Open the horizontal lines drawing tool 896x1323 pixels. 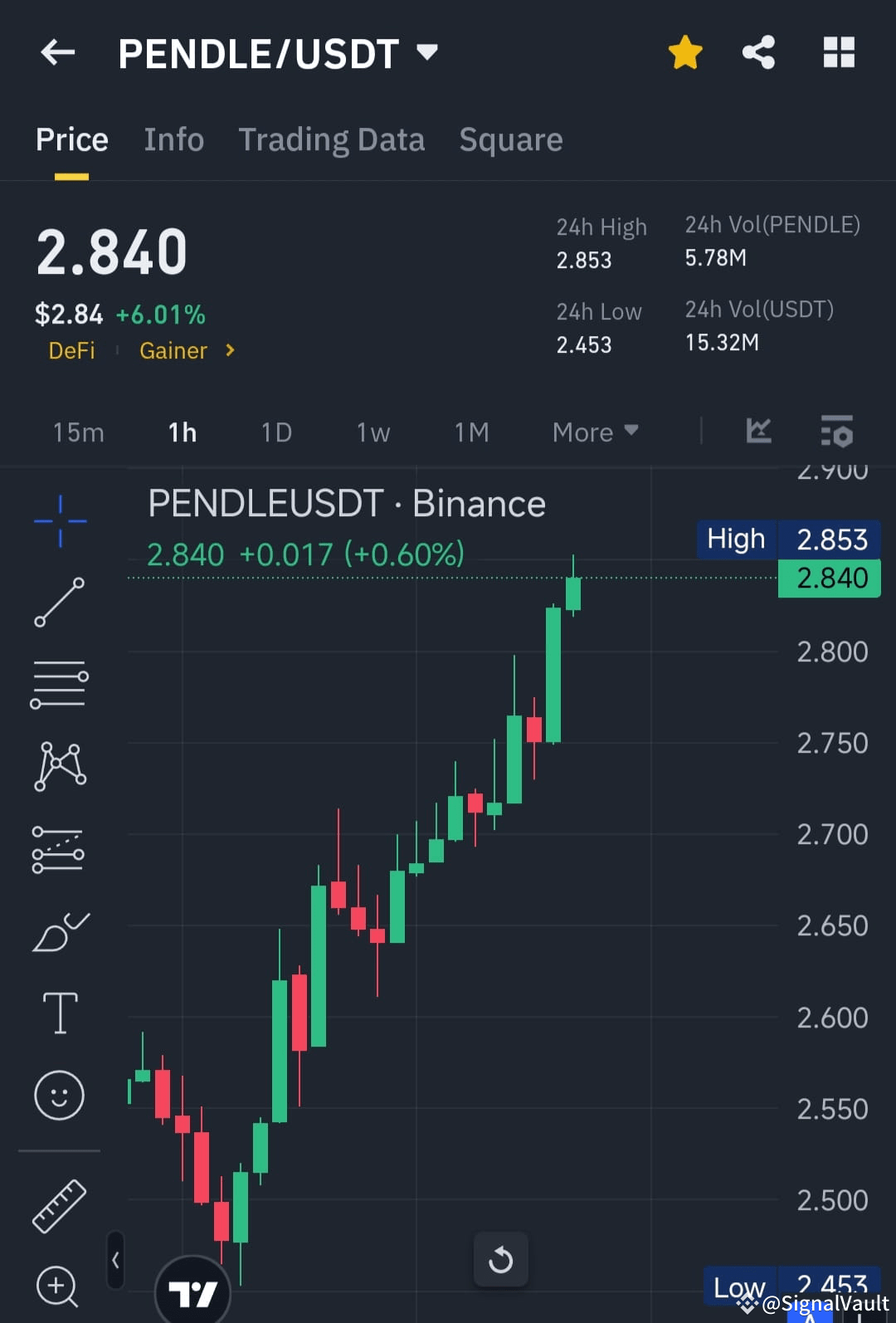(59, 683)
